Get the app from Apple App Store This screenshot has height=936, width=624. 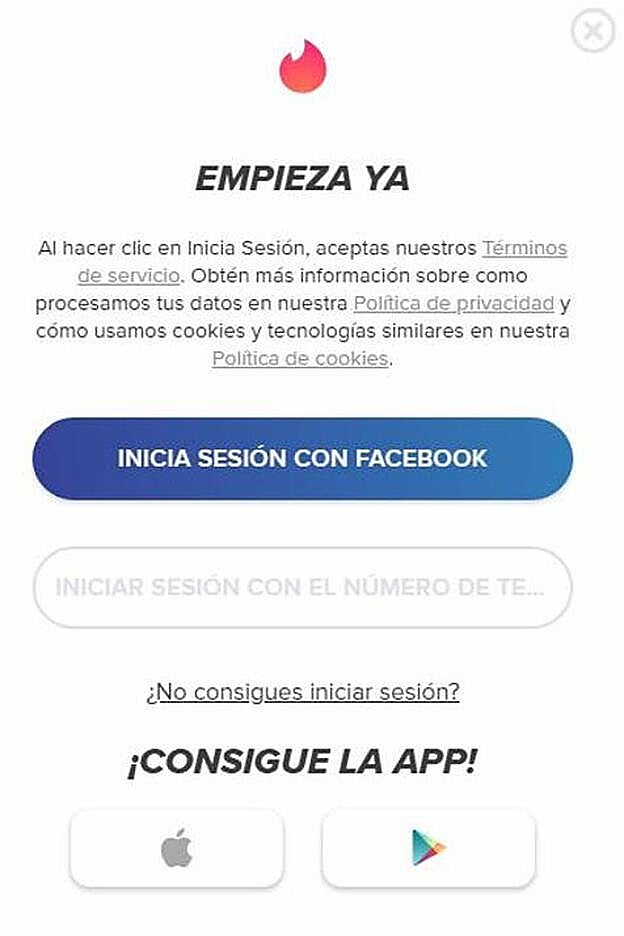(177, 848)
